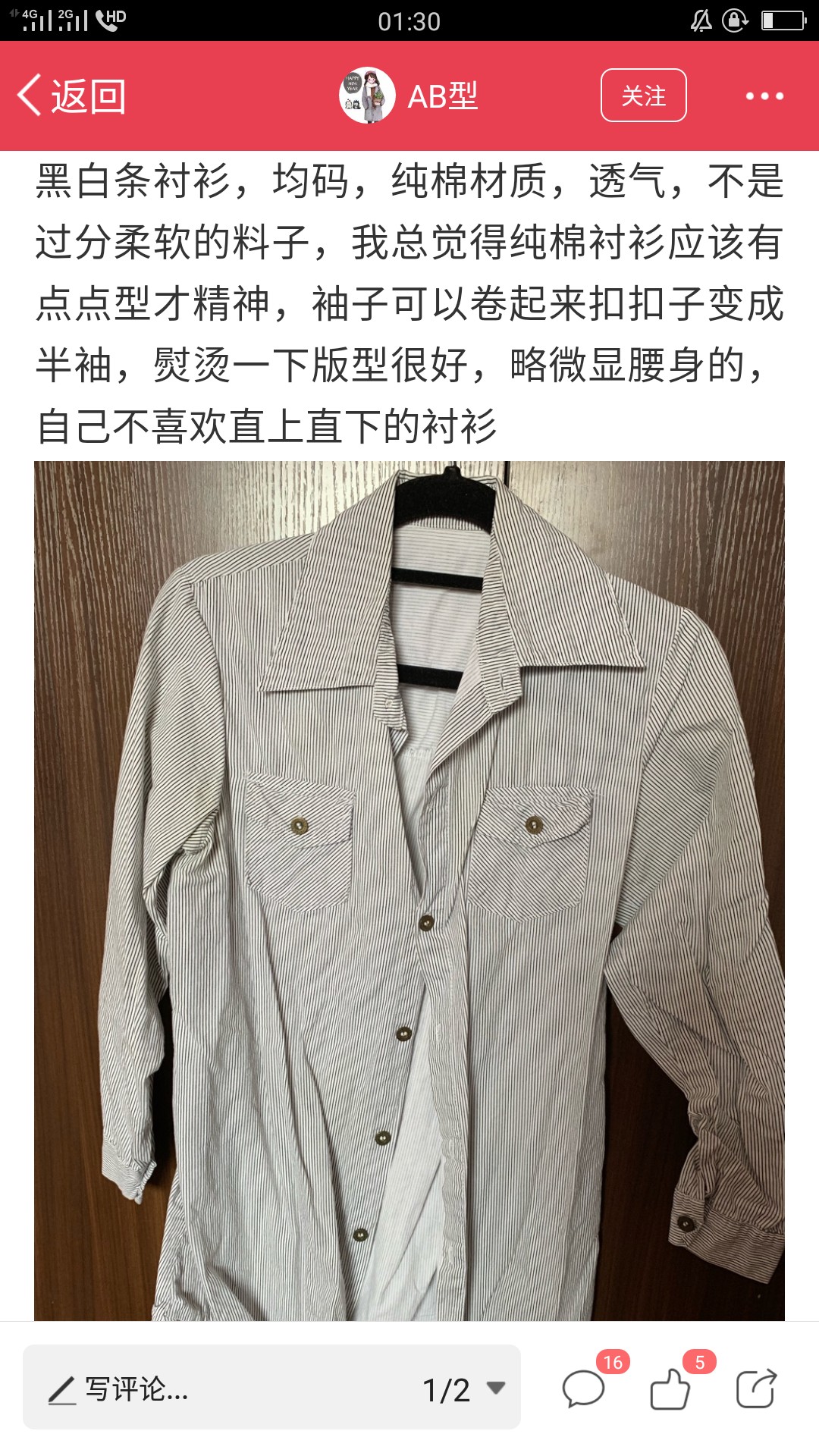View the striped shirt photo full screen
Viewport: 819px width, 1456px height.
click(409, 890)
